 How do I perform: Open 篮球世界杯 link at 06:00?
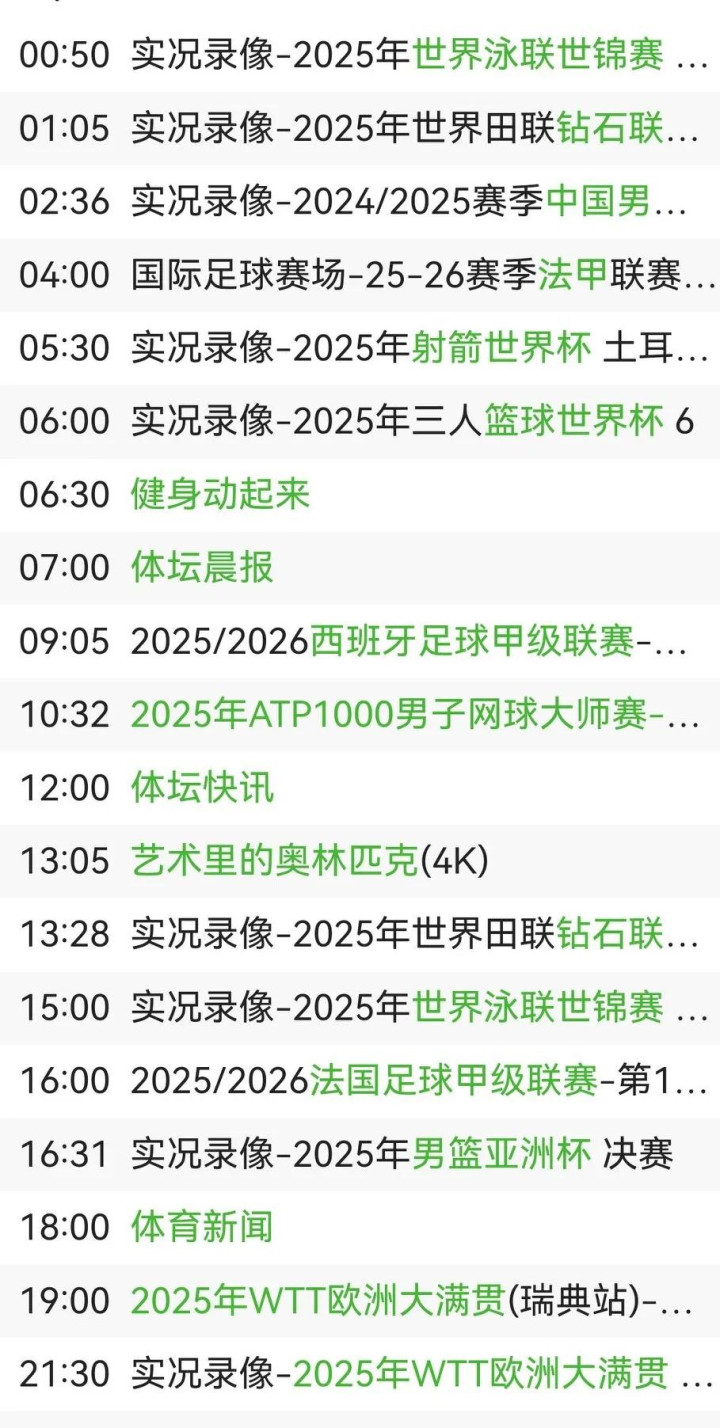(x=573, y=421)
